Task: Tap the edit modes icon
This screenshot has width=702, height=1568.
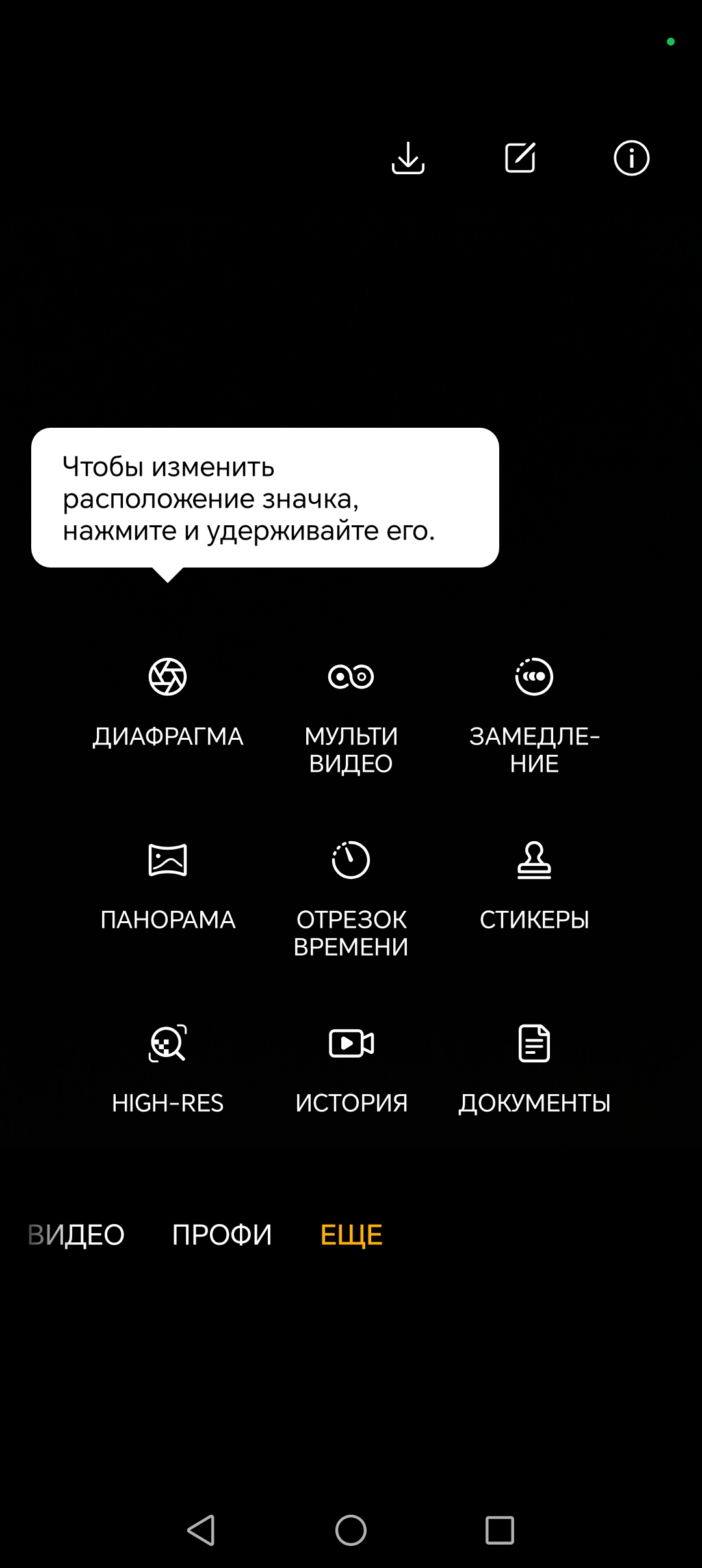Action: pos(520,158)
